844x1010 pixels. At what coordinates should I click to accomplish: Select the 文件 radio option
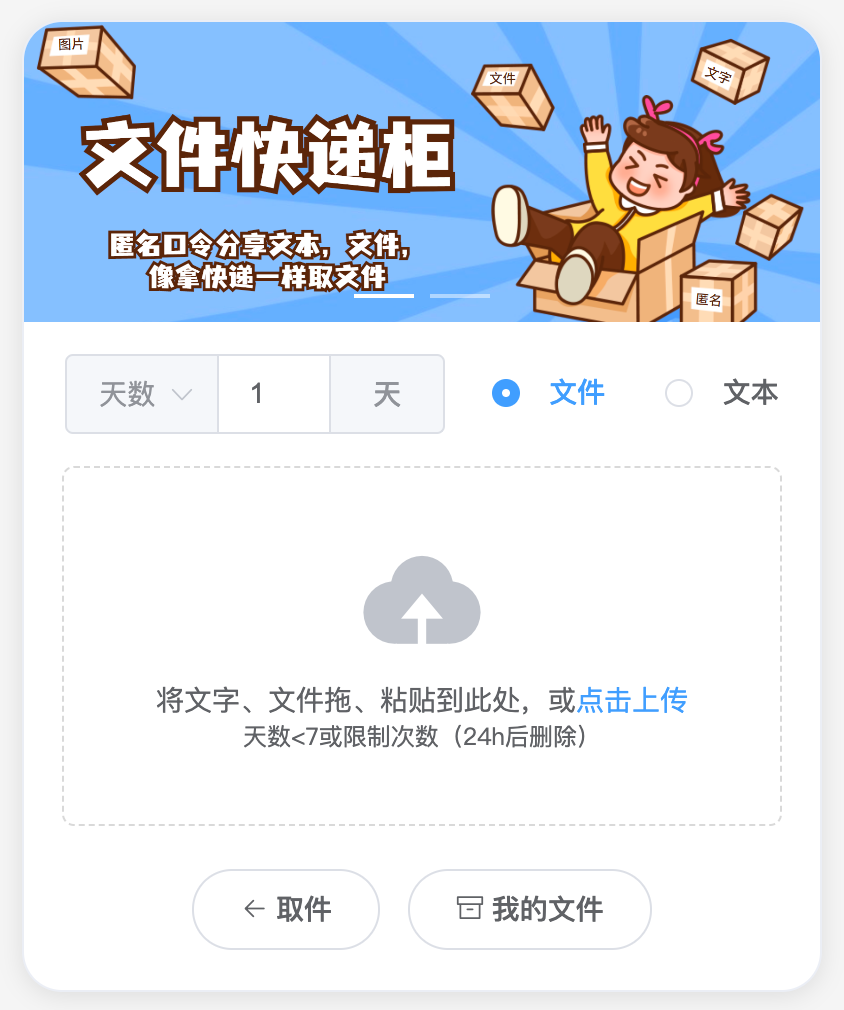coord(506,394)
